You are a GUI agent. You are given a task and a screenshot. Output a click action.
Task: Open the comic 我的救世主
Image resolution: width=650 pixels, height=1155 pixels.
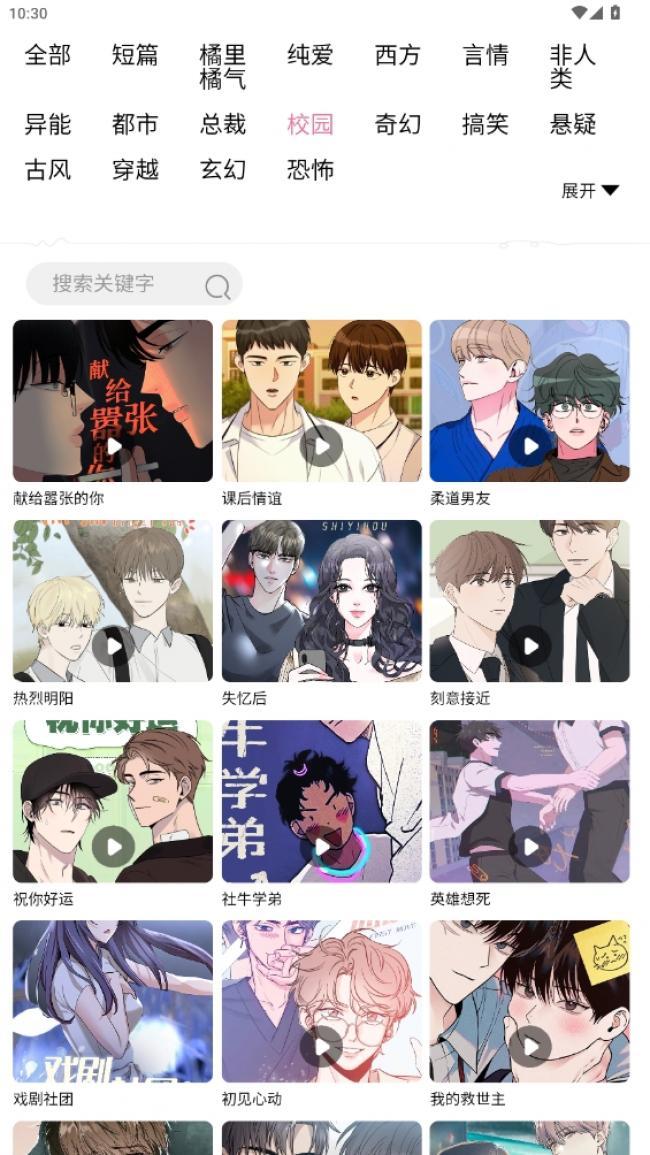pos(530,1001)
